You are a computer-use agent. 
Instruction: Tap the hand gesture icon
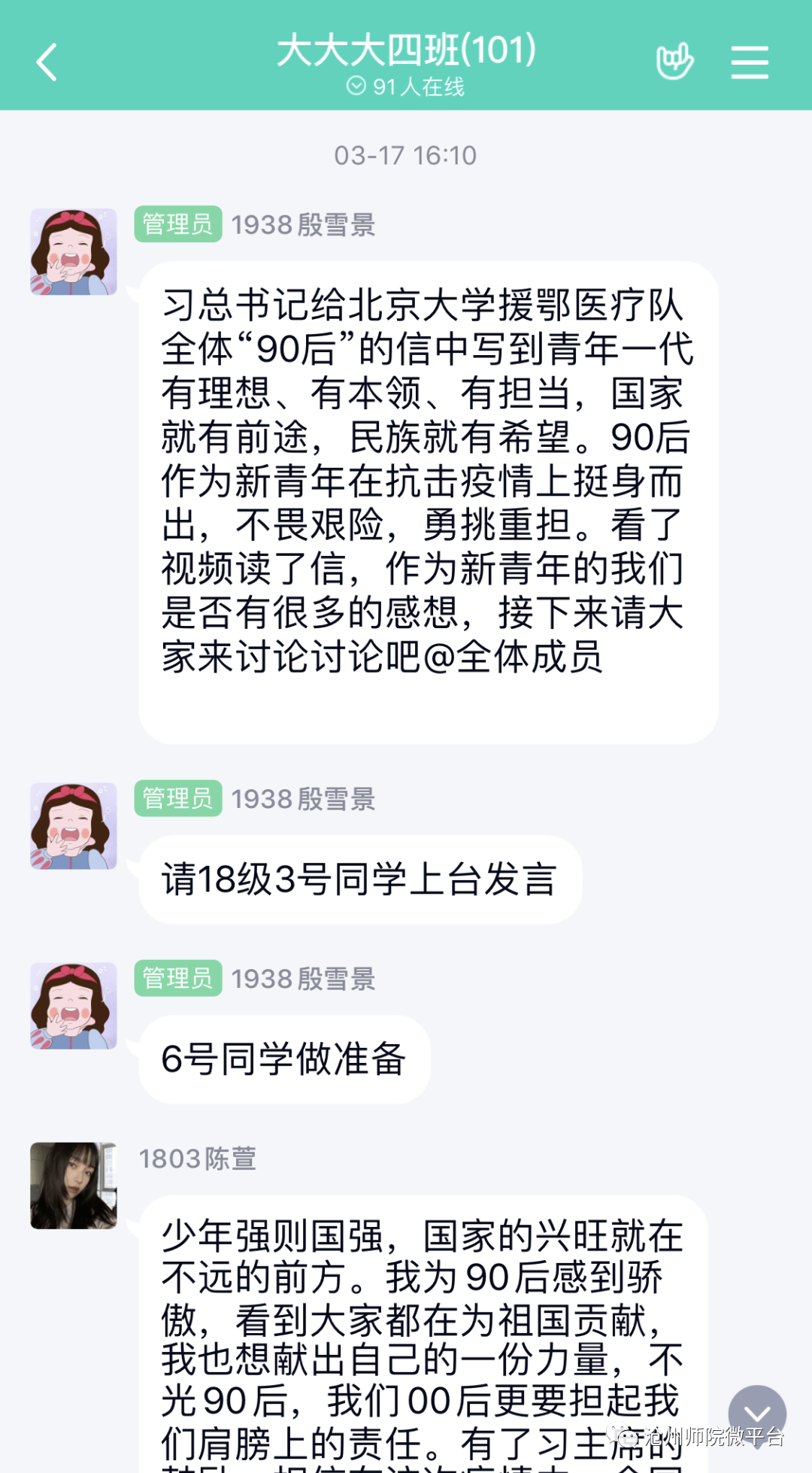(x=674, y=62)
